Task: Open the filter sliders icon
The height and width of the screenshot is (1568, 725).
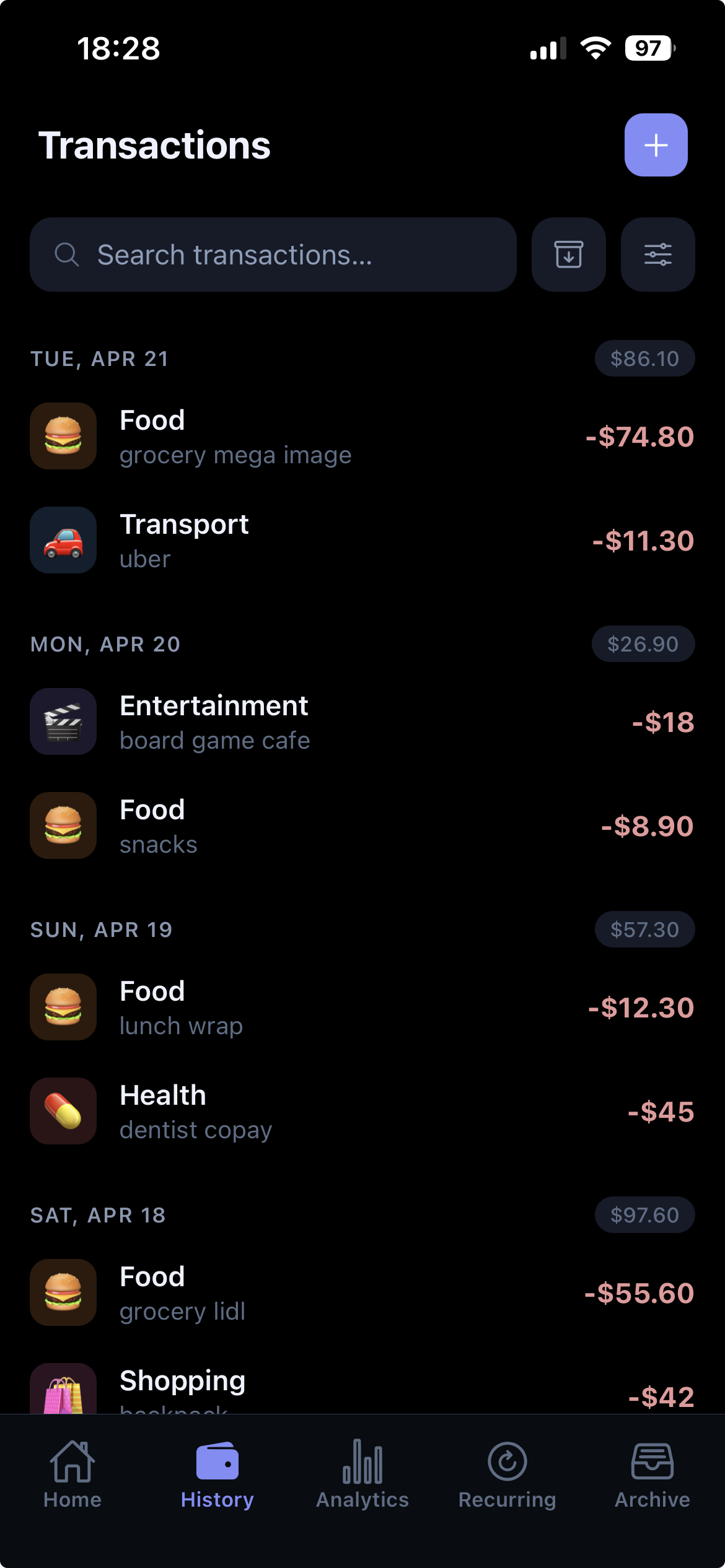Action: click(657, 255)
